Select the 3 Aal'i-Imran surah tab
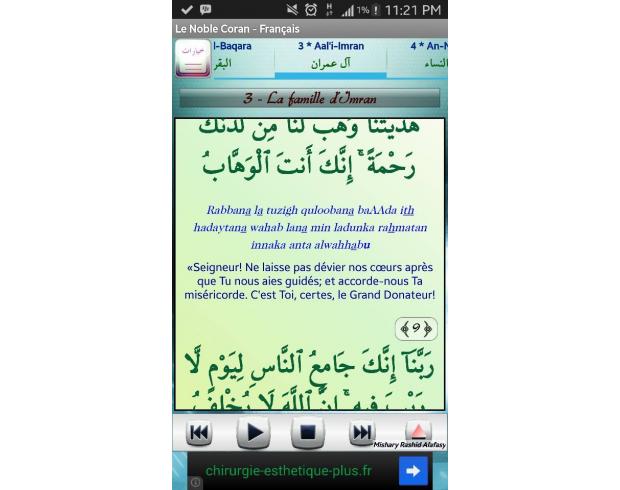This screenshot has width=620, height=490. [329, 55]
